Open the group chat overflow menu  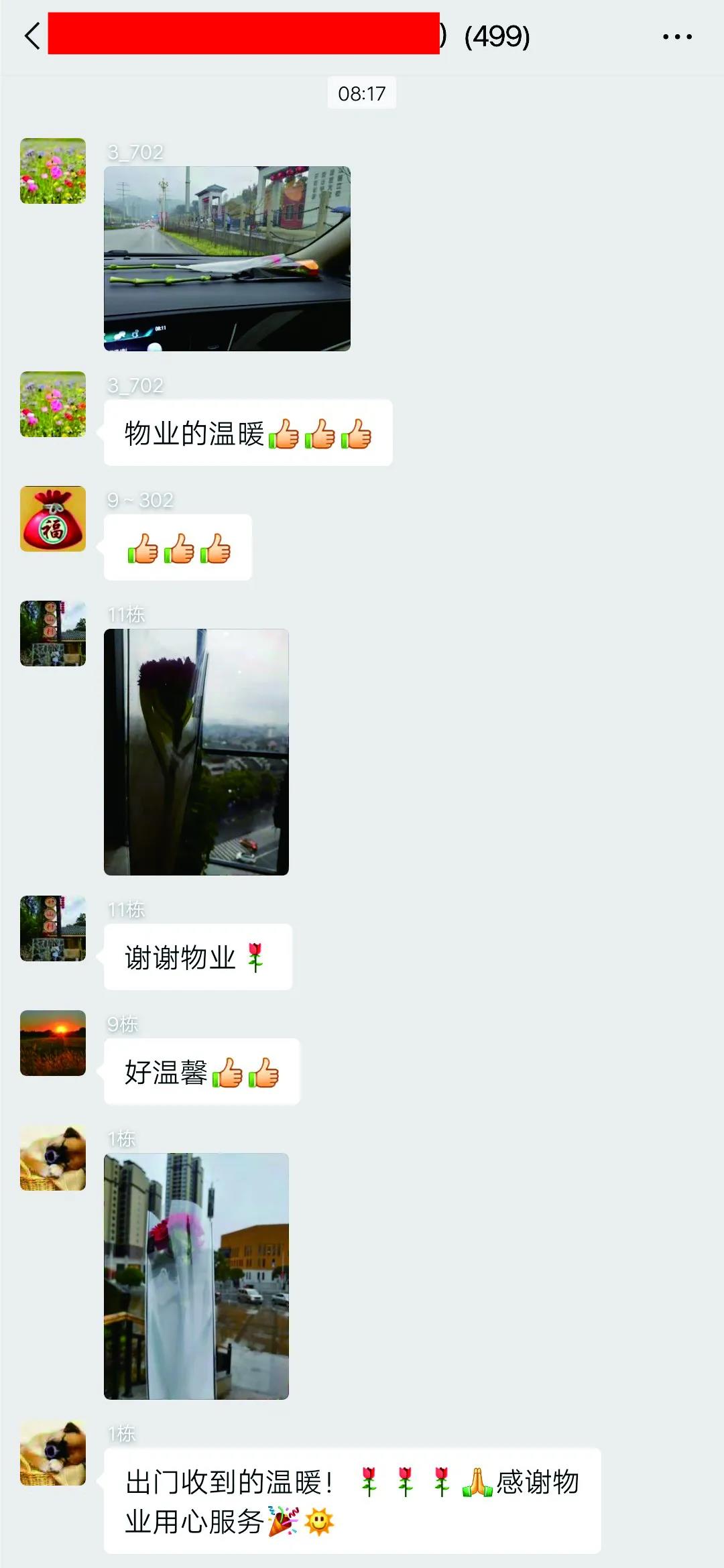pos(677,37)
